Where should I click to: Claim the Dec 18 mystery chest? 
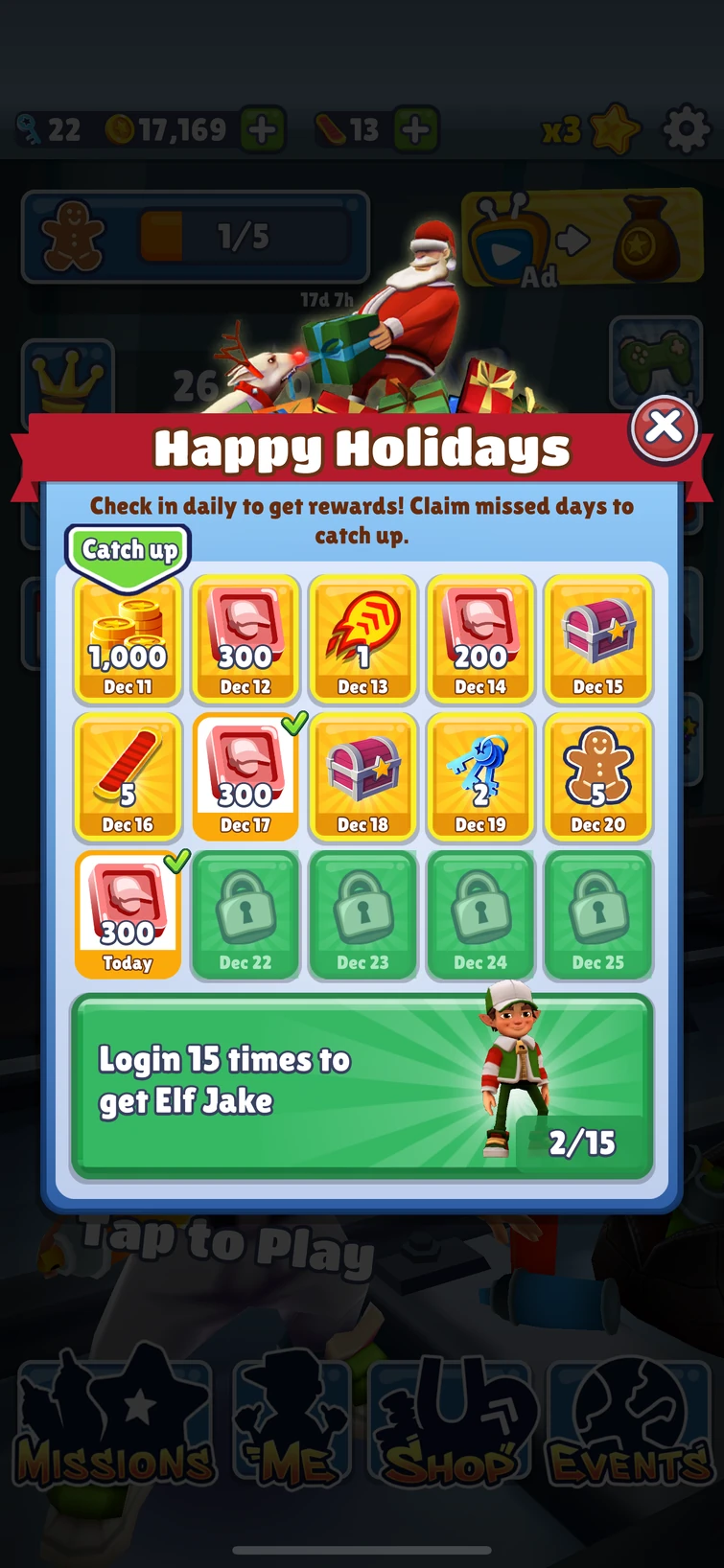pyautogui.click(x=362, y=777)
